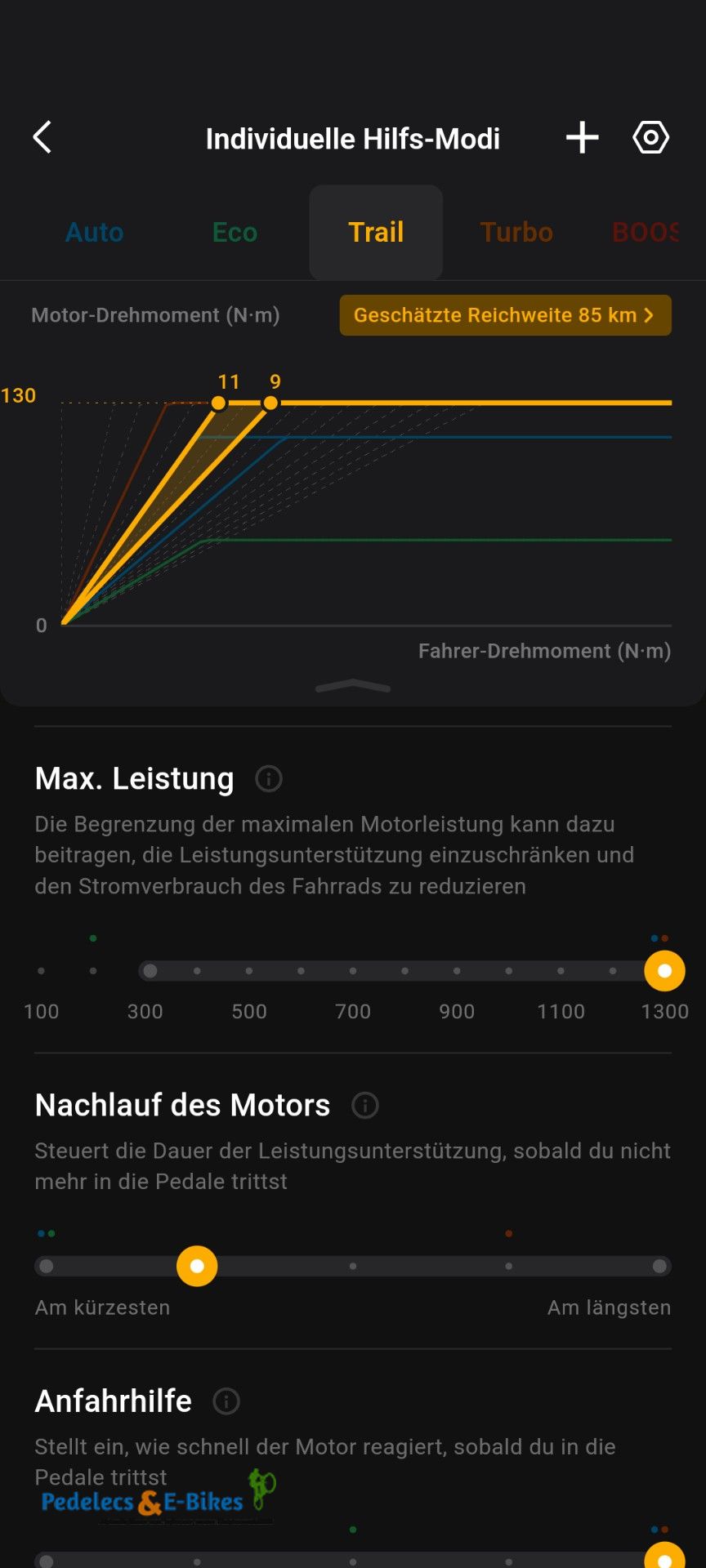Image resolution: width=706 pixels, height=1568 pixels.
Task: Tap the chart point labeled 9
Action: pos(270,403)
